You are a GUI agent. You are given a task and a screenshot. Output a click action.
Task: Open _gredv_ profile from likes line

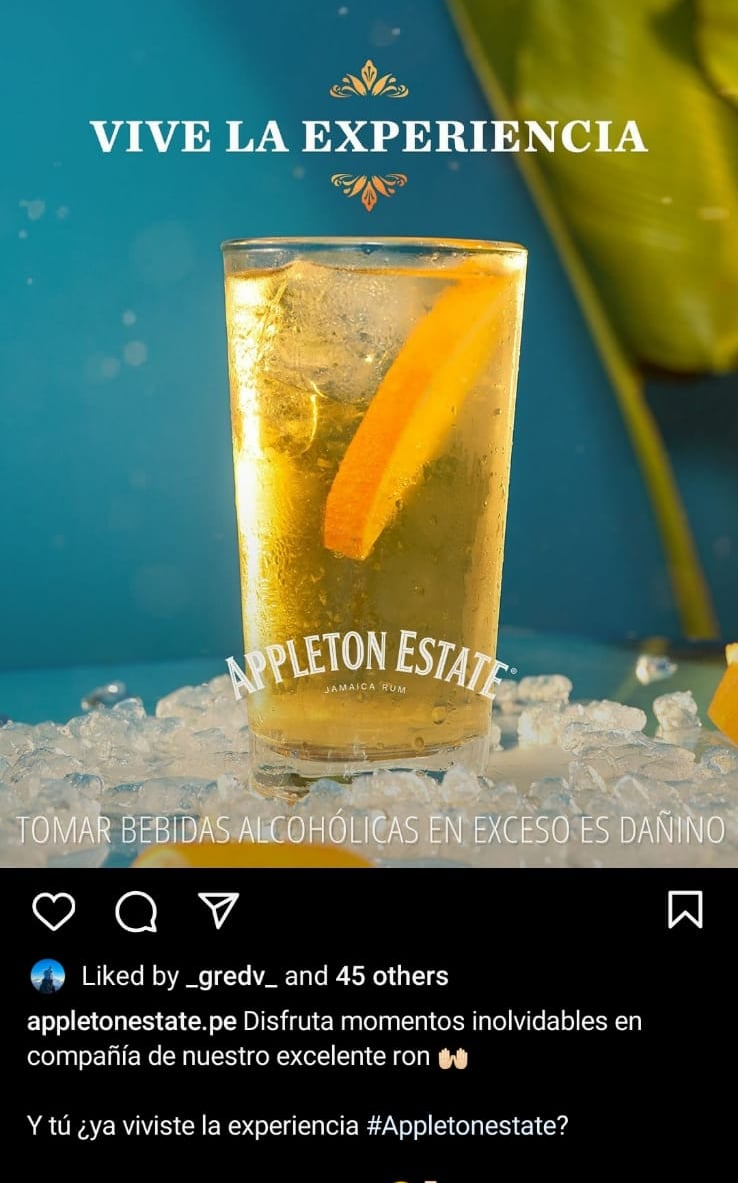click(x=231, y=976)
